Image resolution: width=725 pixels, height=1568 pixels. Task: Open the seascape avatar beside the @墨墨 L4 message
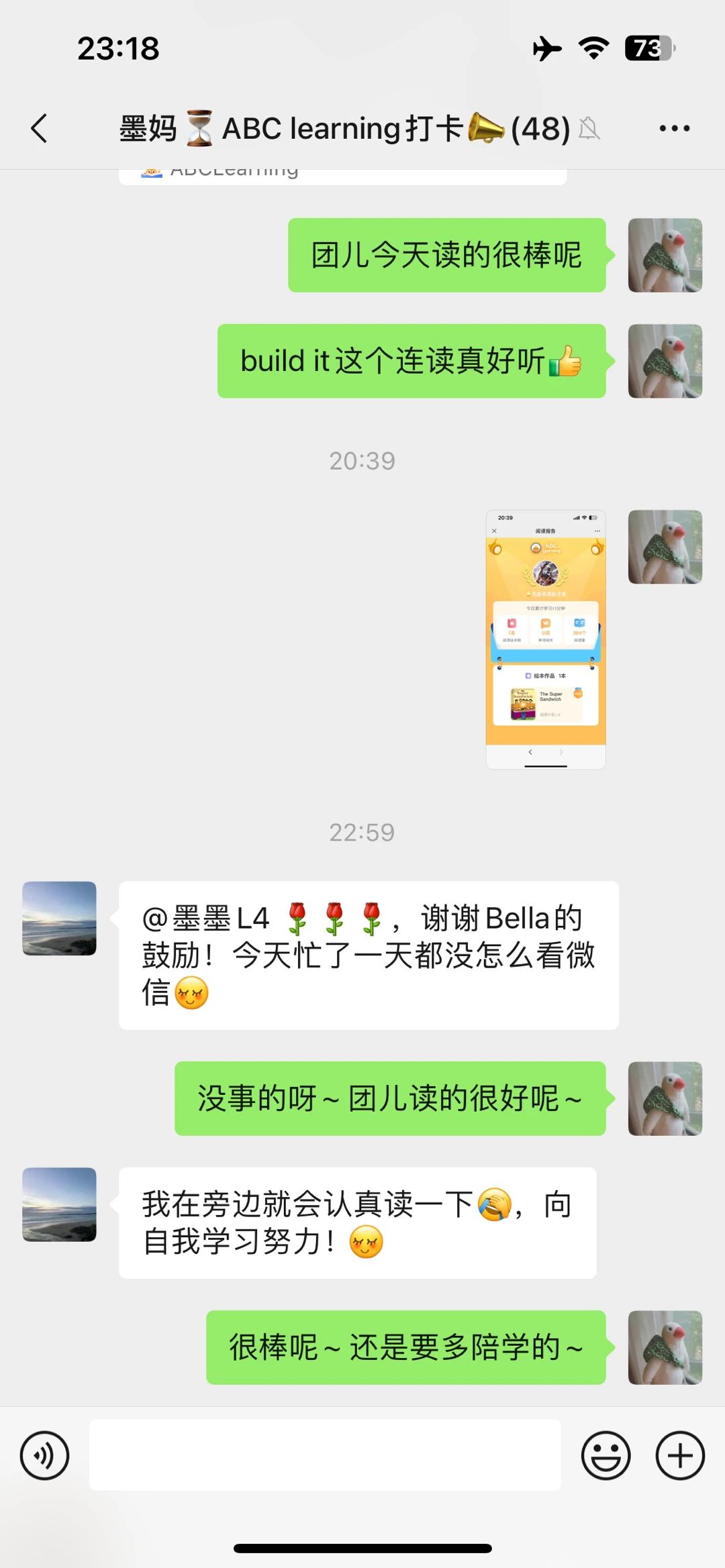pyautogui.click(x=59, y=918)
